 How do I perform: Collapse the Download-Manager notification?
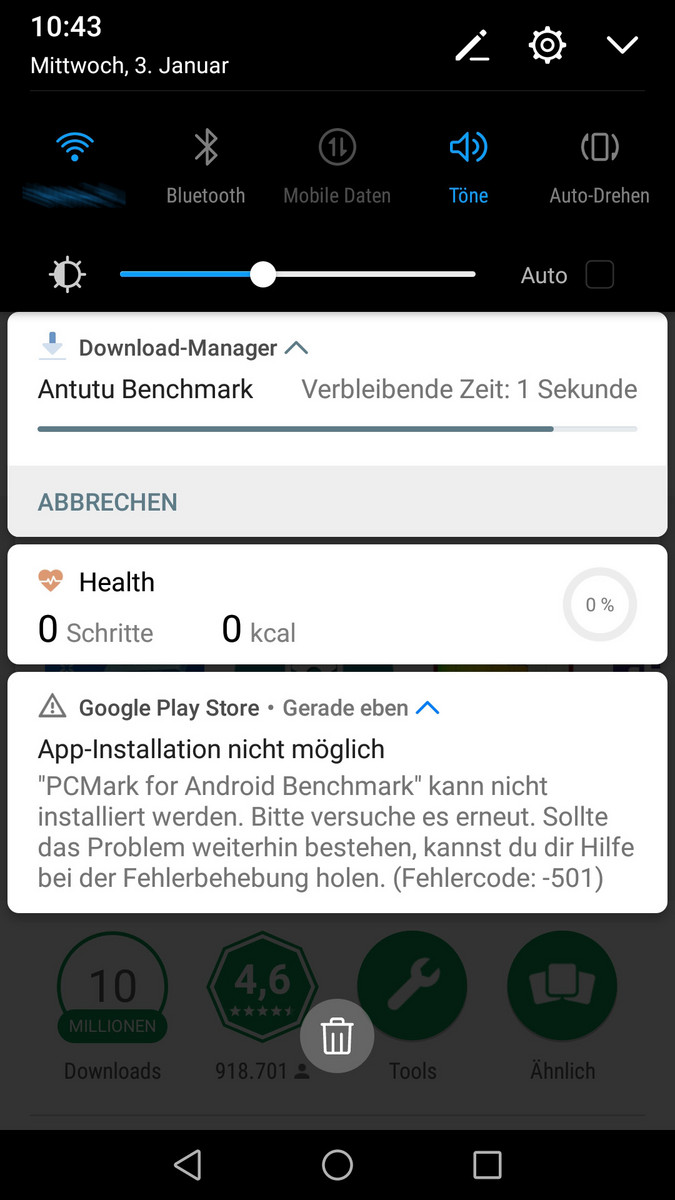[296, 348]
